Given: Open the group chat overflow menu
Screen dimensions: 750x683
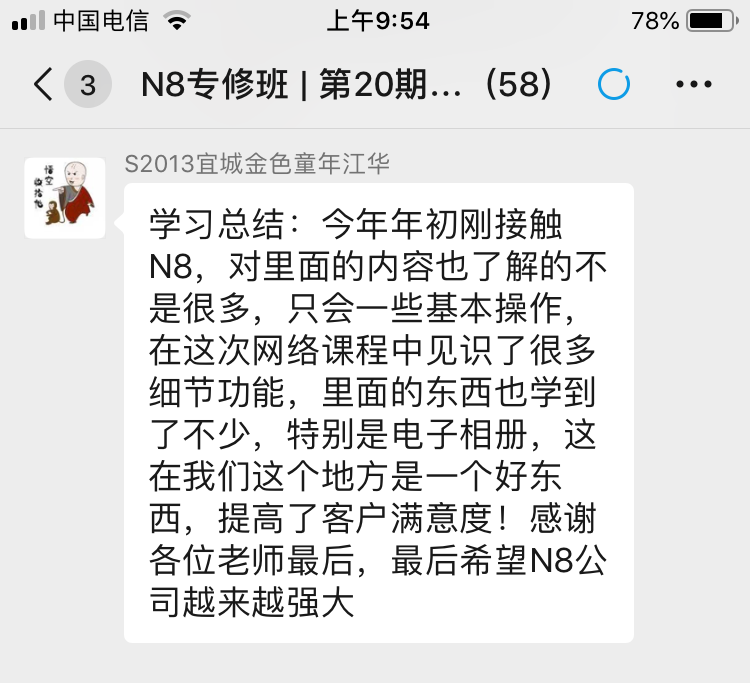Looking at the screenshot, I should click(x=693, y=85).
